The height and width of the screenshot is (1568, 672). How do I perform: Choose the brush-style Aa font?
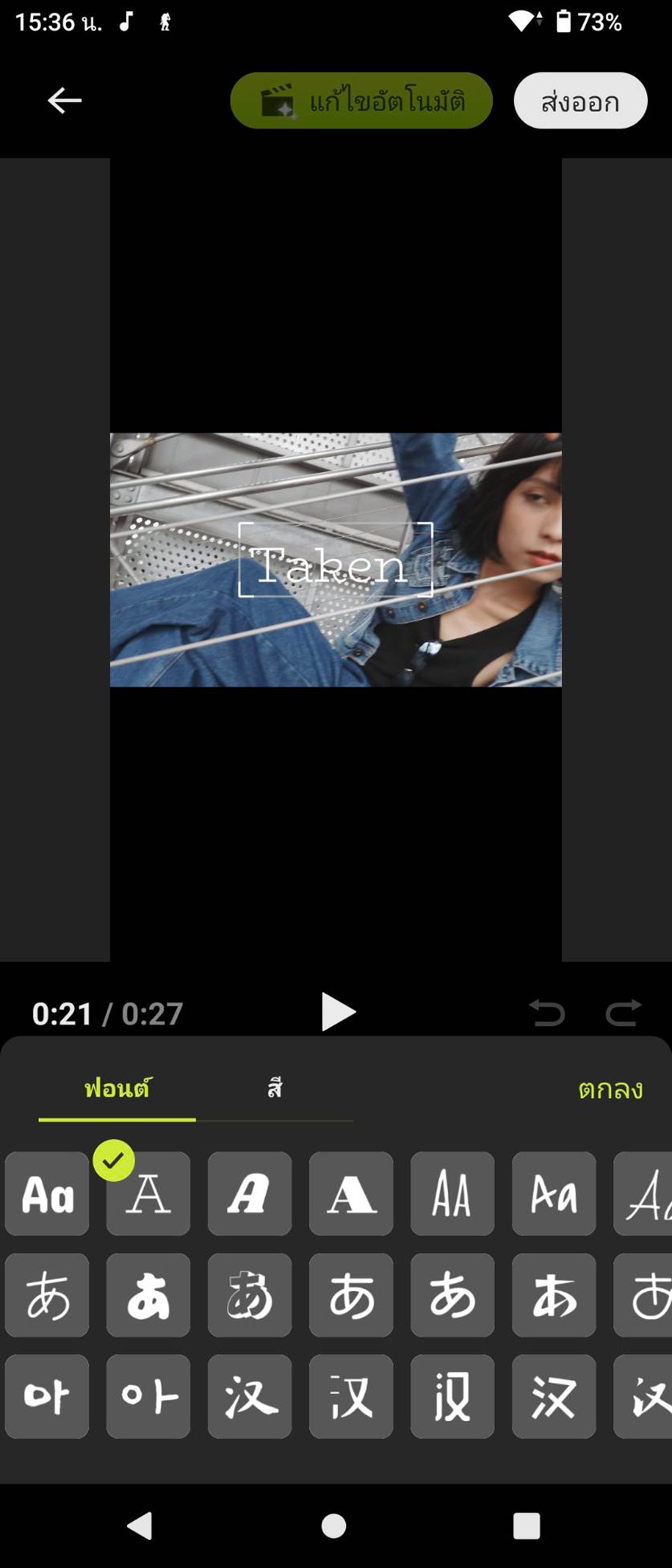[554, 1194]
